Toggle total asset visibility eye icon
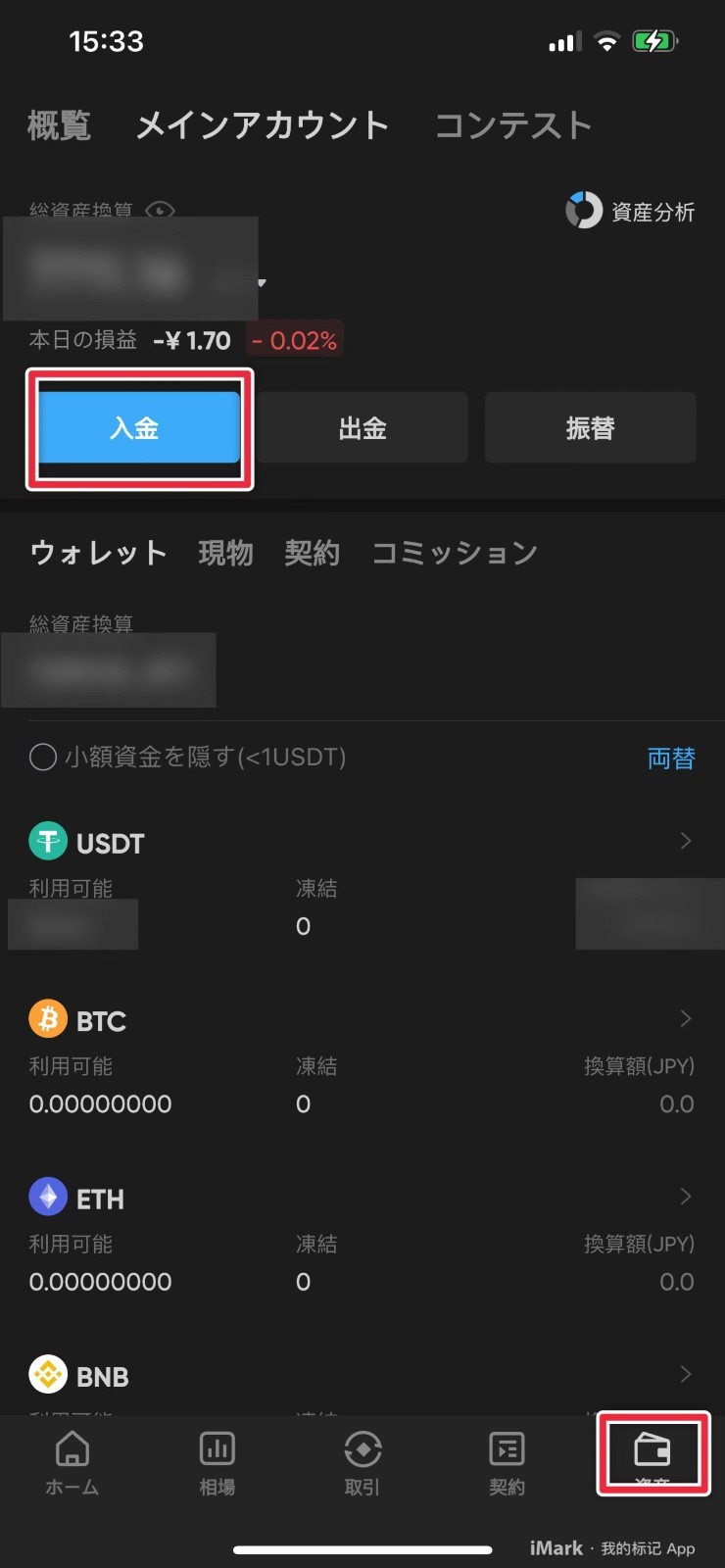Image resolution: width=725 pixels, height=1568 pixels. (x=160, y=210)
